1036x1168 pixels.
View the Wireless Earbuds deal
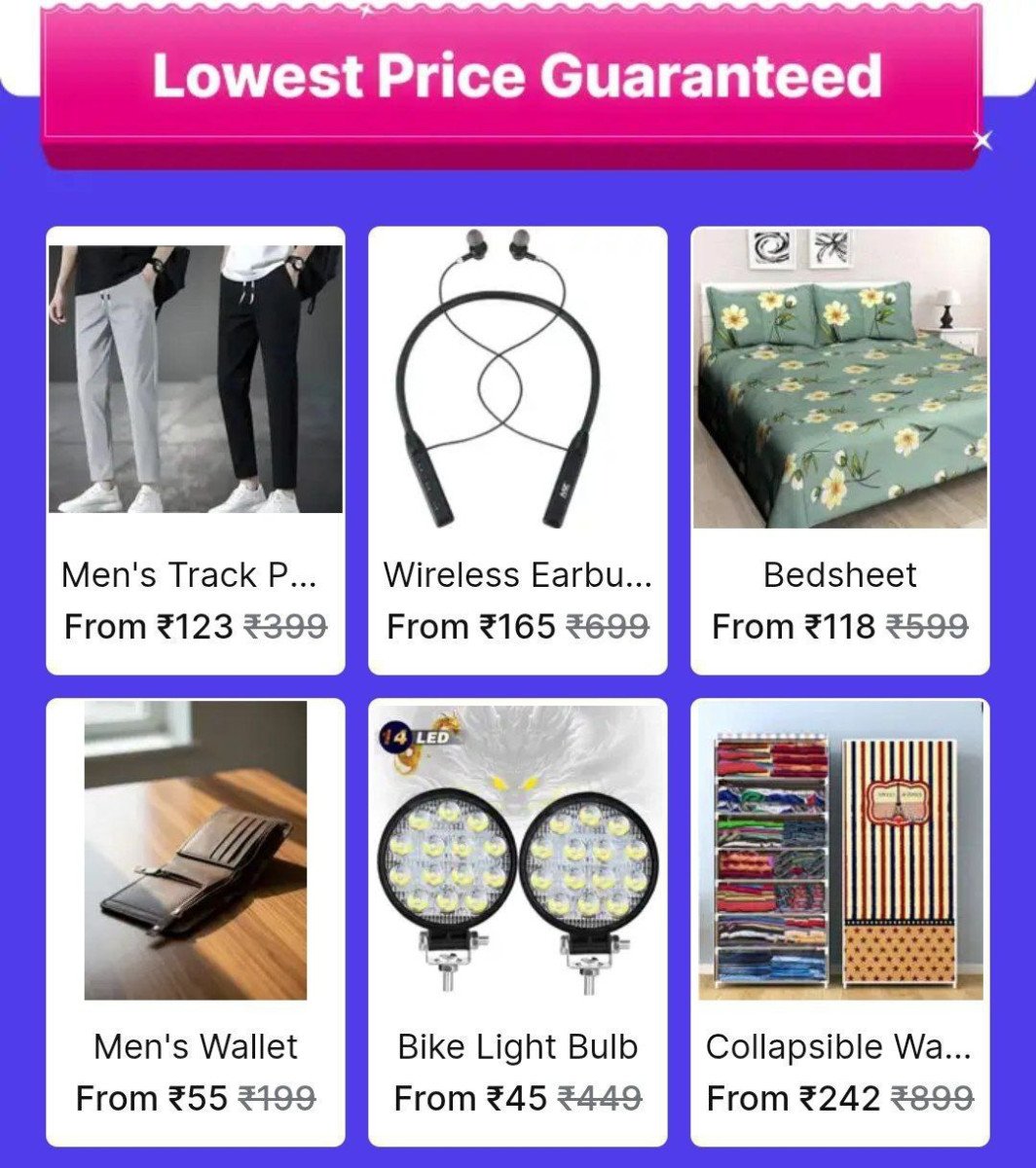[517, 450]
